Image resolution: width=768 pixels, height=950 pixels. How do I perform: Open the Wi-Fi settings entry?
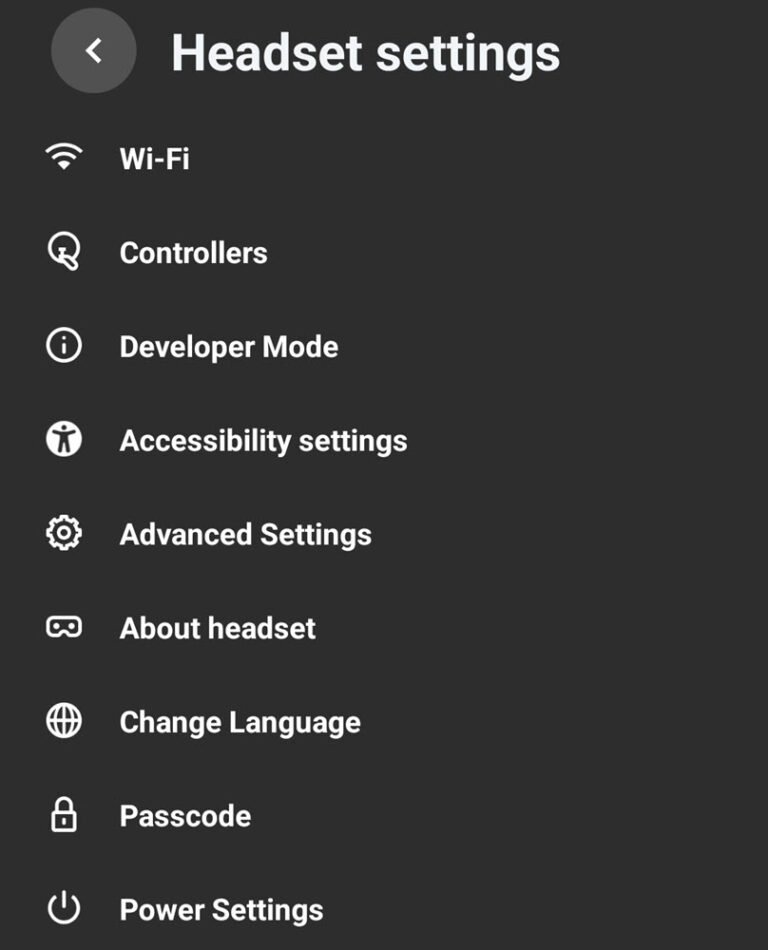point(155,157)
